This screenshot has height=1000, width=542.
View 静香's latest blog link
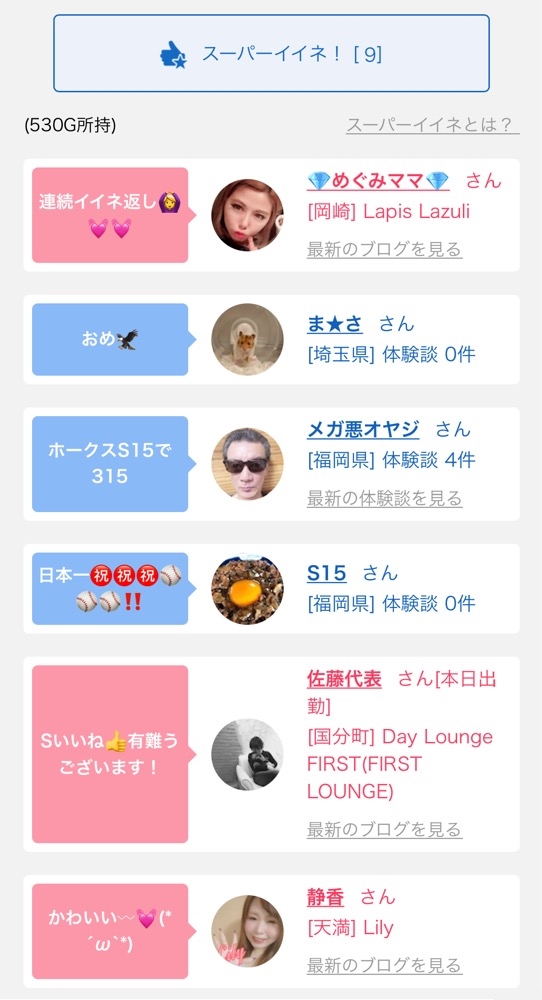coord(385,966)
